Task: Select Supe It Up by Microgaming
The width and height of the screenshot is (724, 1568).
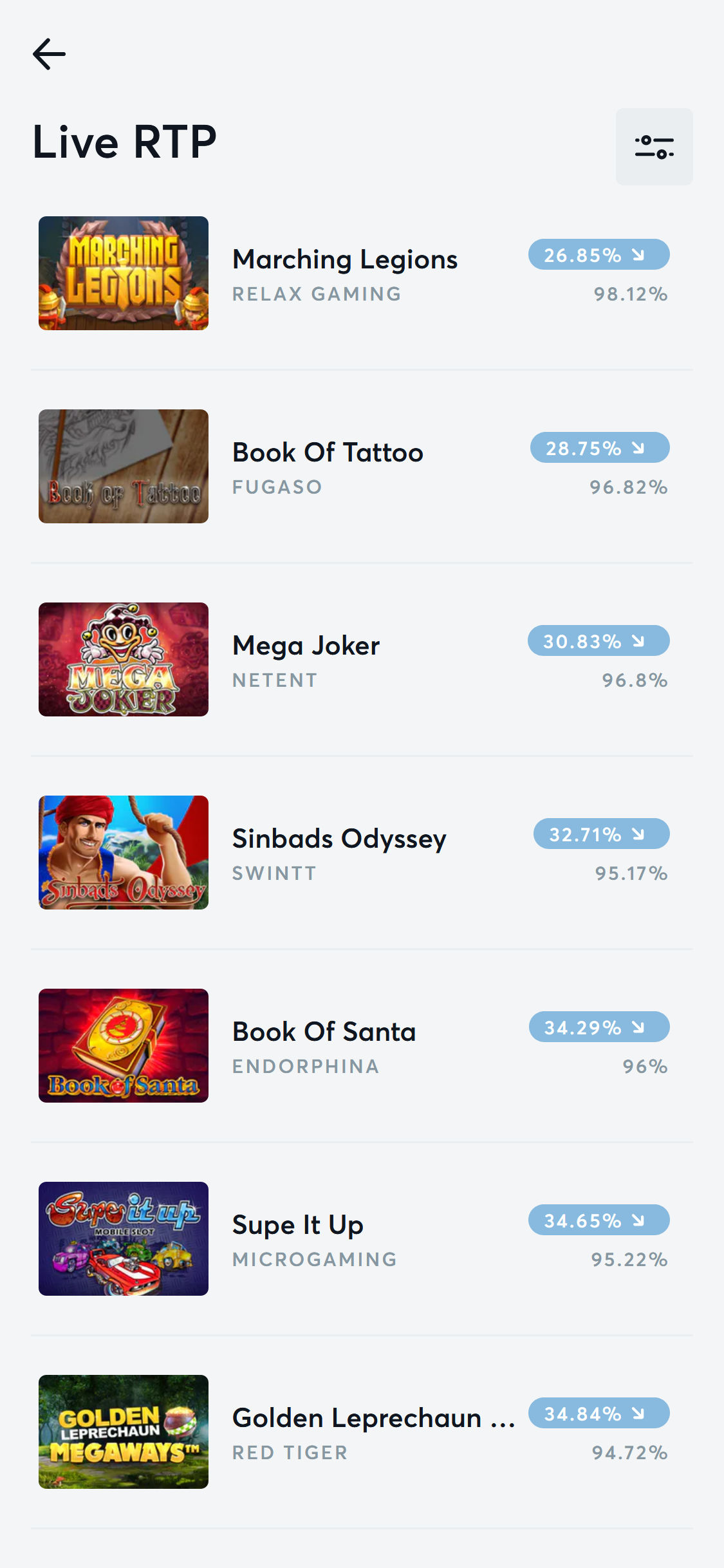Action: [362, 1239]
